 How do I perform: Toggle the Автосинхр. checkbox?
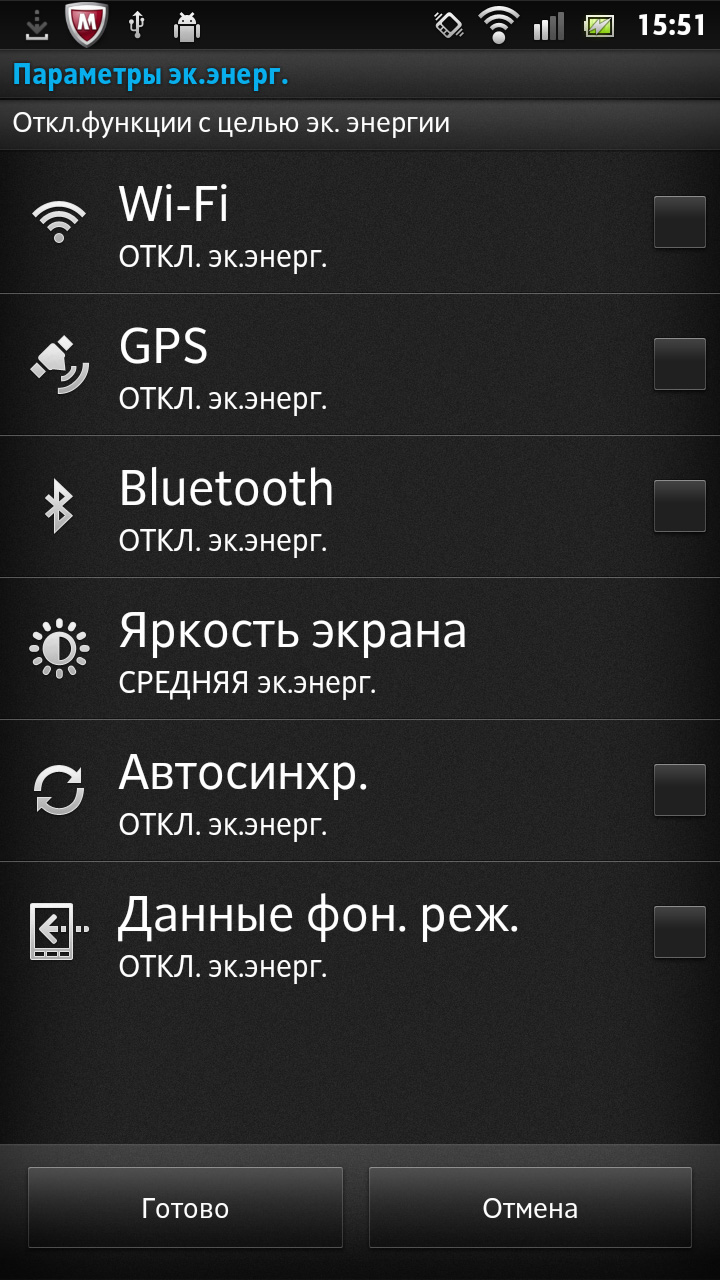(680, 790)
